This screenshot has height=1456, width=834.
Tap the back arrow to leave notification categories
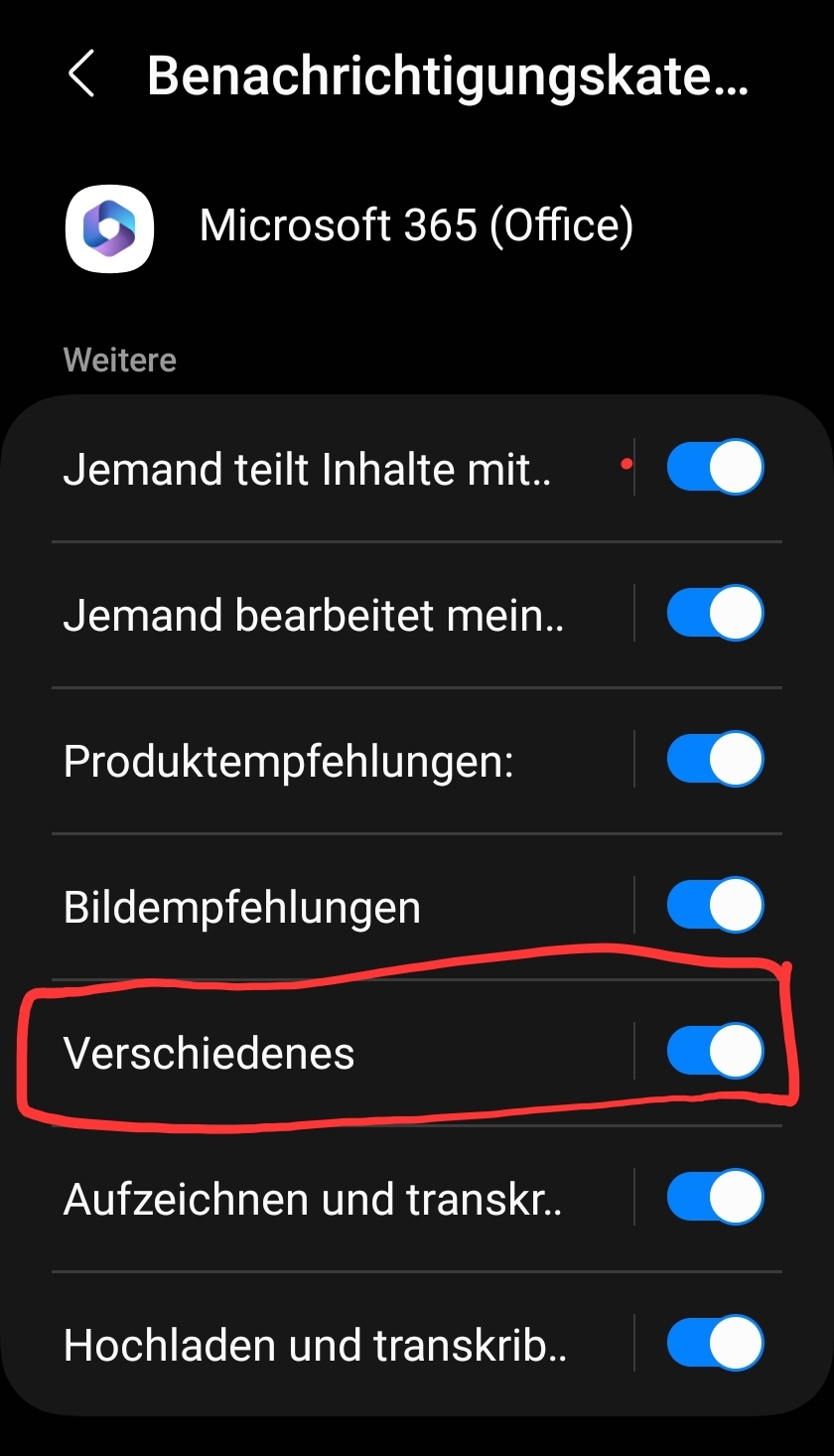pyautogui.click(x=81, y=75)
